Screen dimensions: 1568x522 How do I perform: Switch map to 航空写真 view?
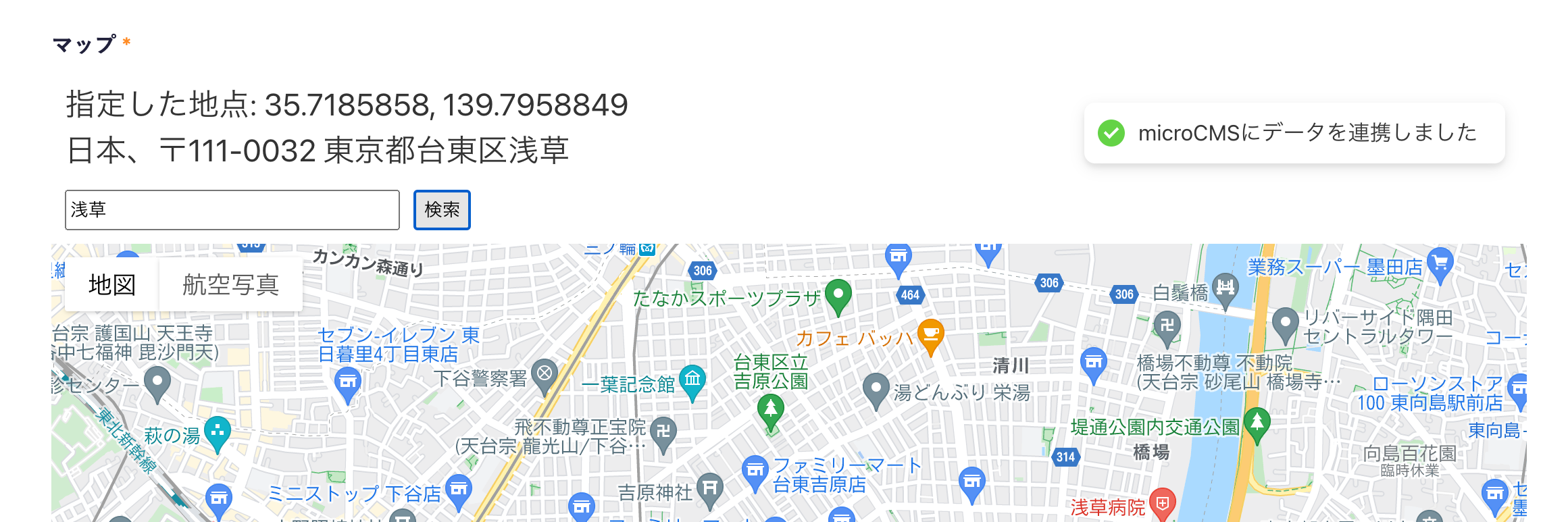click(x=230, y=284)
